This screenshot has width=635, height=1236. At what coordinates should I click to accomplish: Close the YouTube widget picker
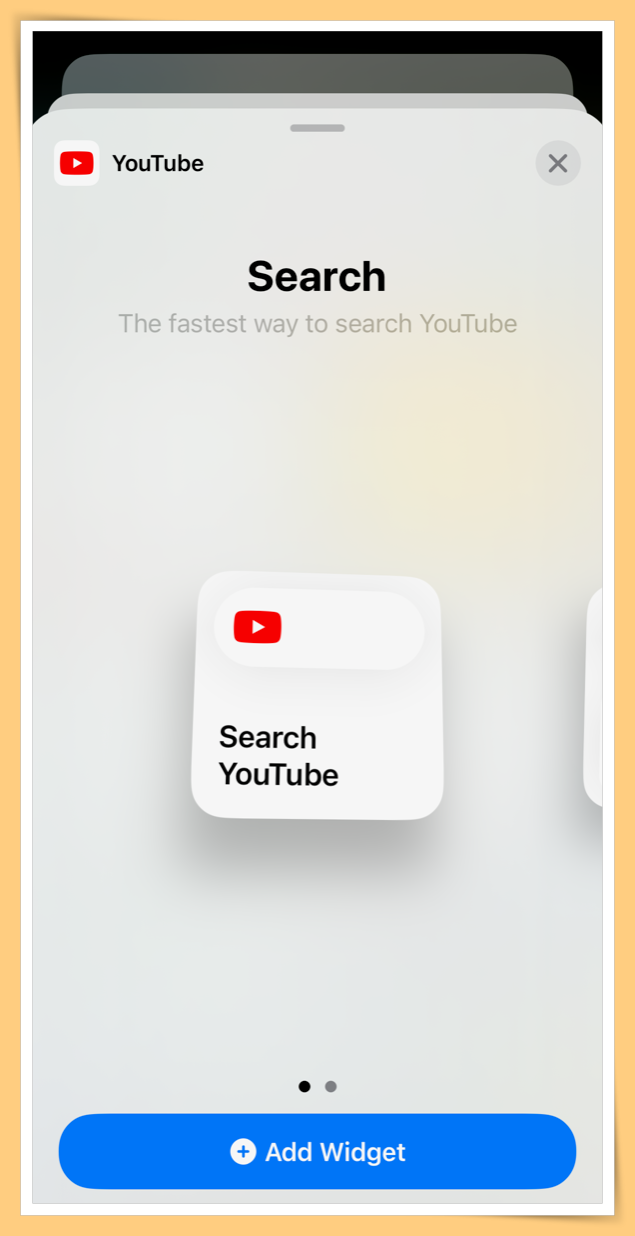557,163
